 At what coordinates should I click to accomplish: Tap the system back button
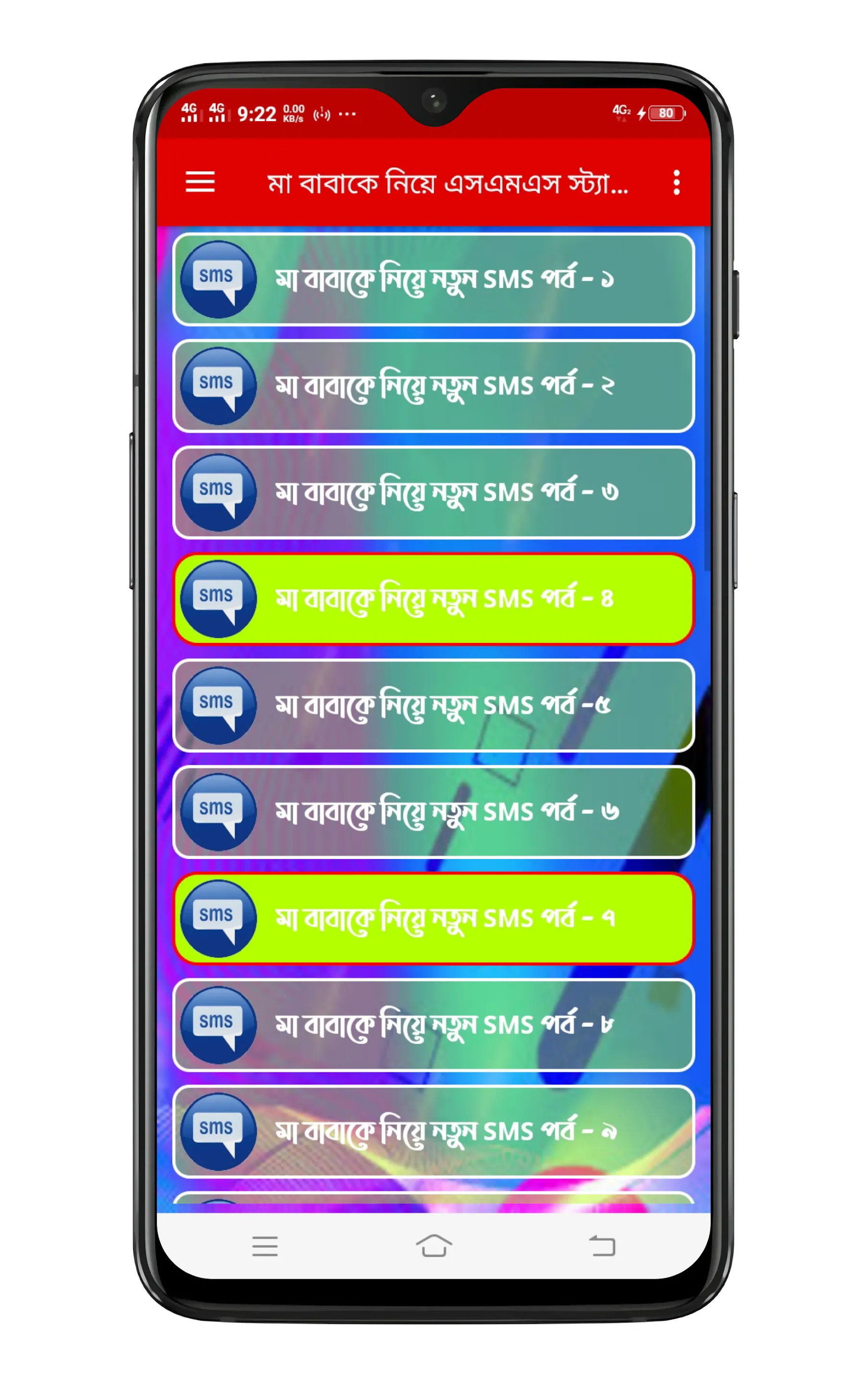602,1246
